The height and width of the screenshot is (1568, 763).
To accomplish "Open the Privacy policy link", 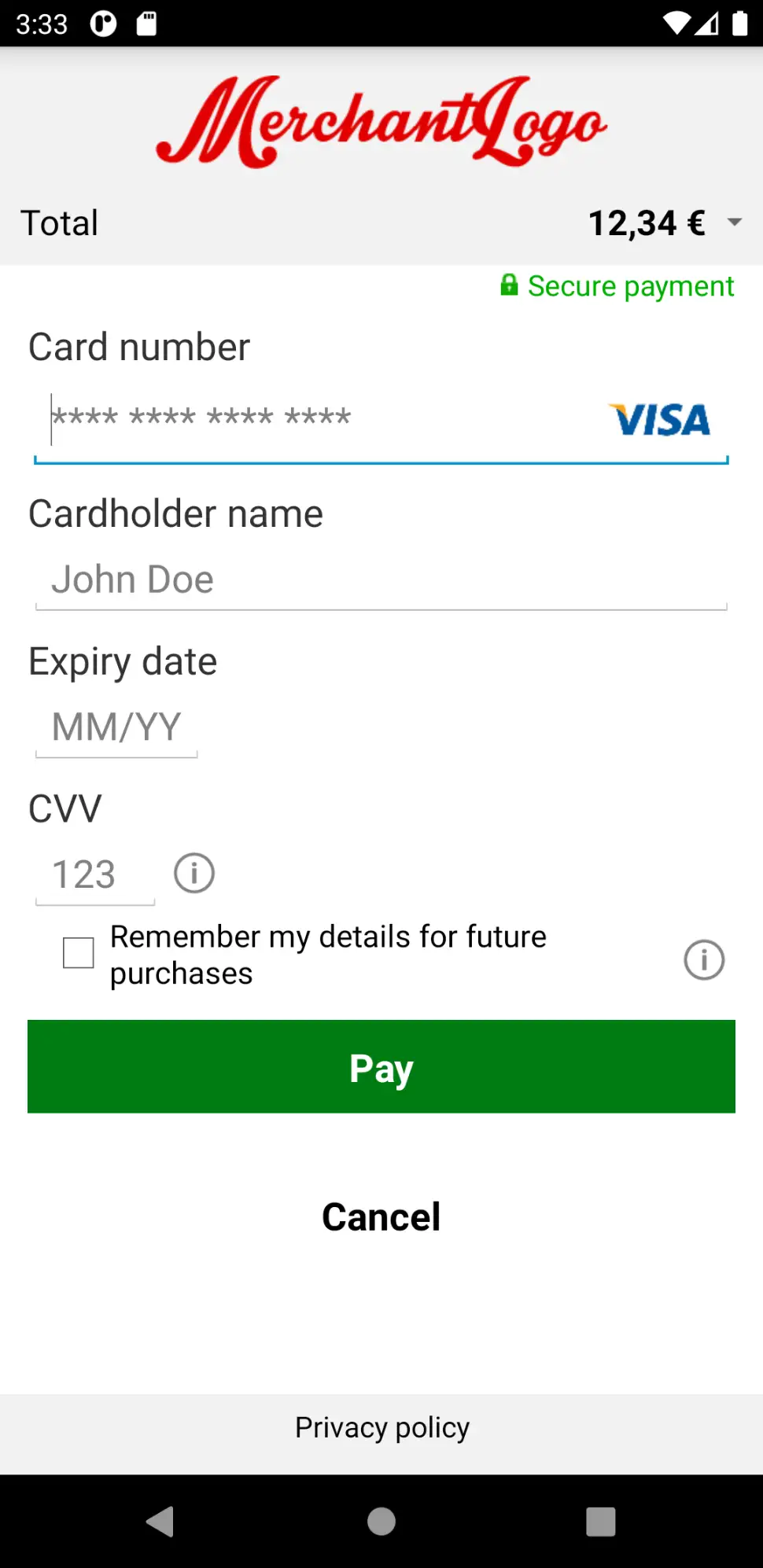I will 381,1428.
